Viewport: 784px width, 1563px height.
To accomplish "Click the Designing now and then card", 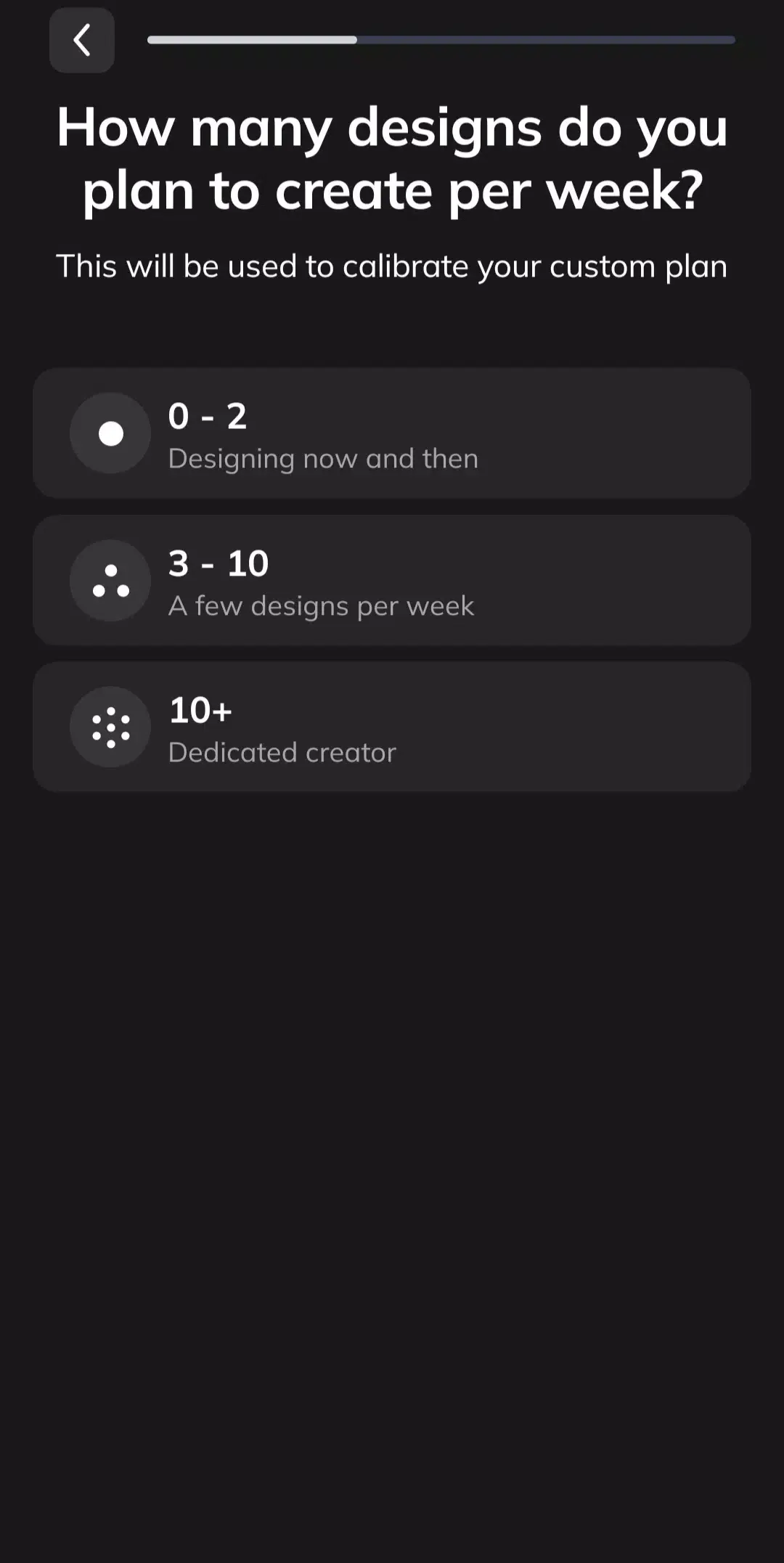I will [392, 433].
